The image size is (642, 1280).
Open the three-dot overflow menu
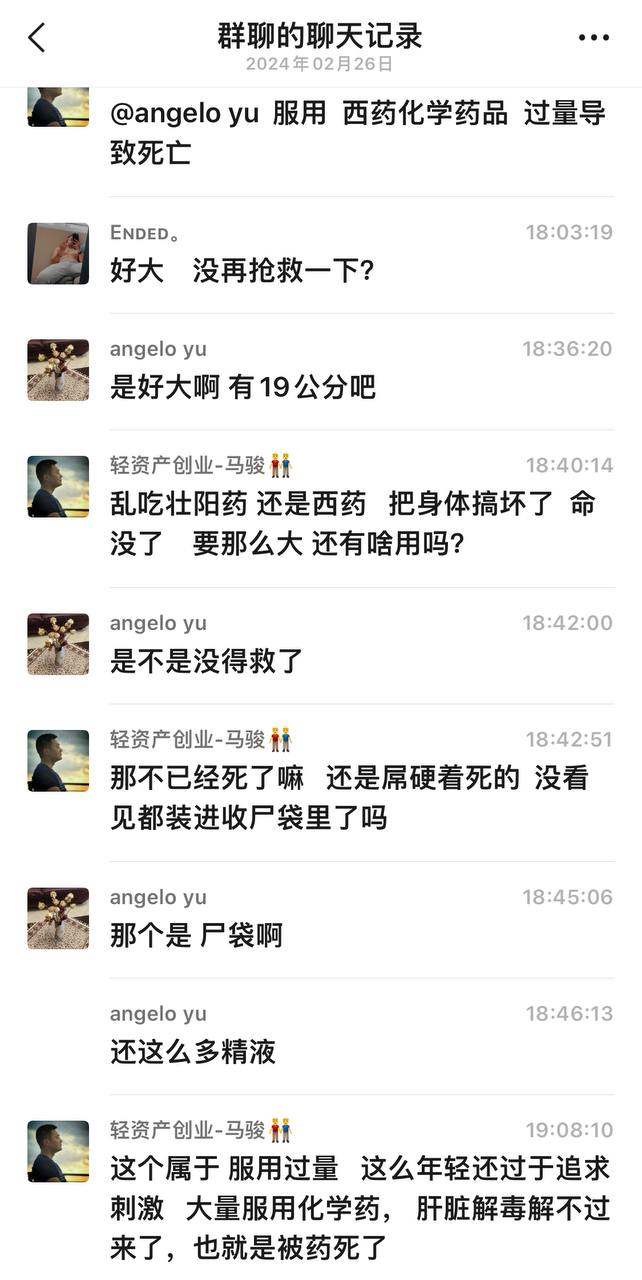point(593,38)
